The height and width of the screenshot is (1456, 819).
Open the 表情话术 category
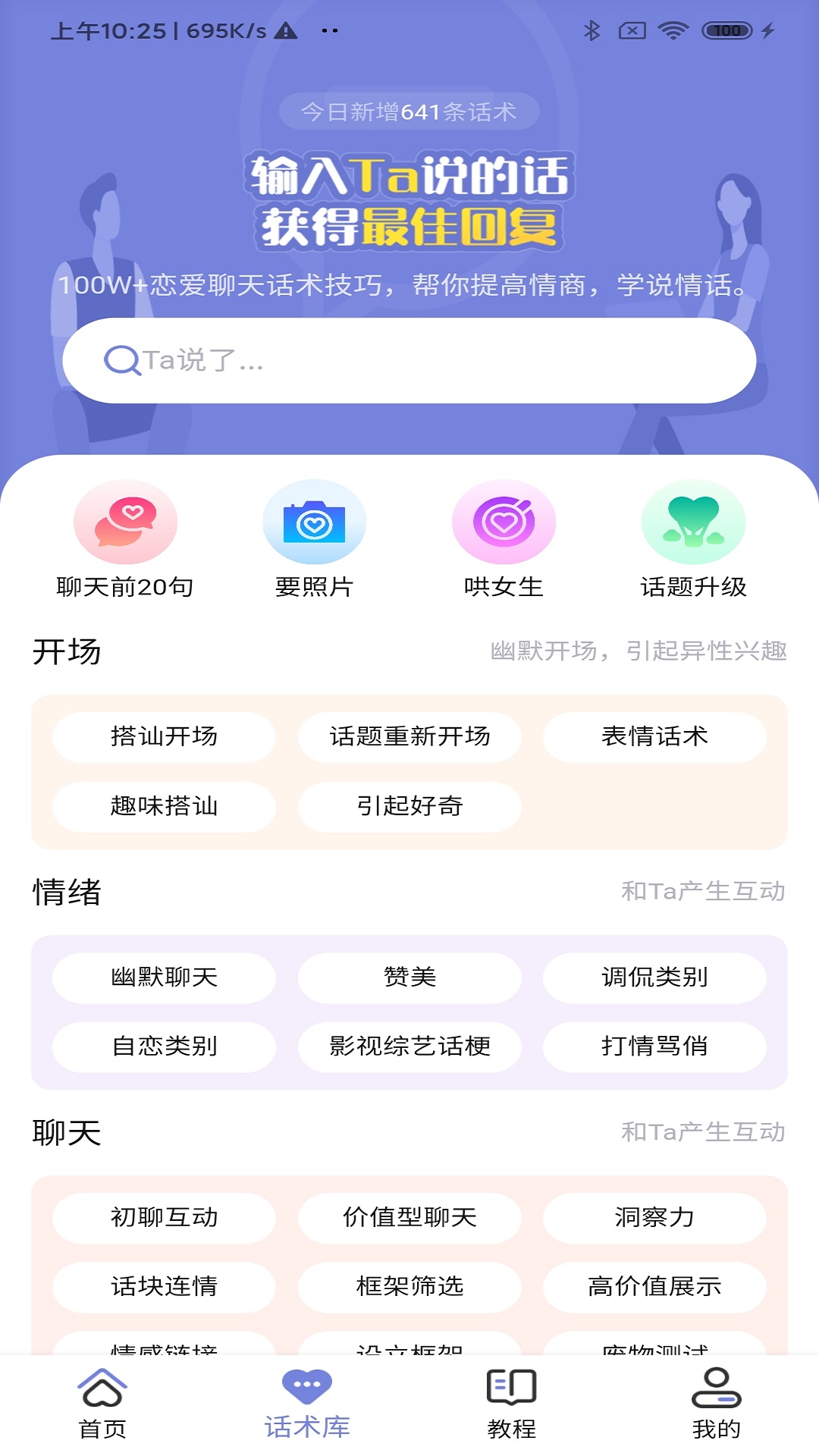(654, 736)
